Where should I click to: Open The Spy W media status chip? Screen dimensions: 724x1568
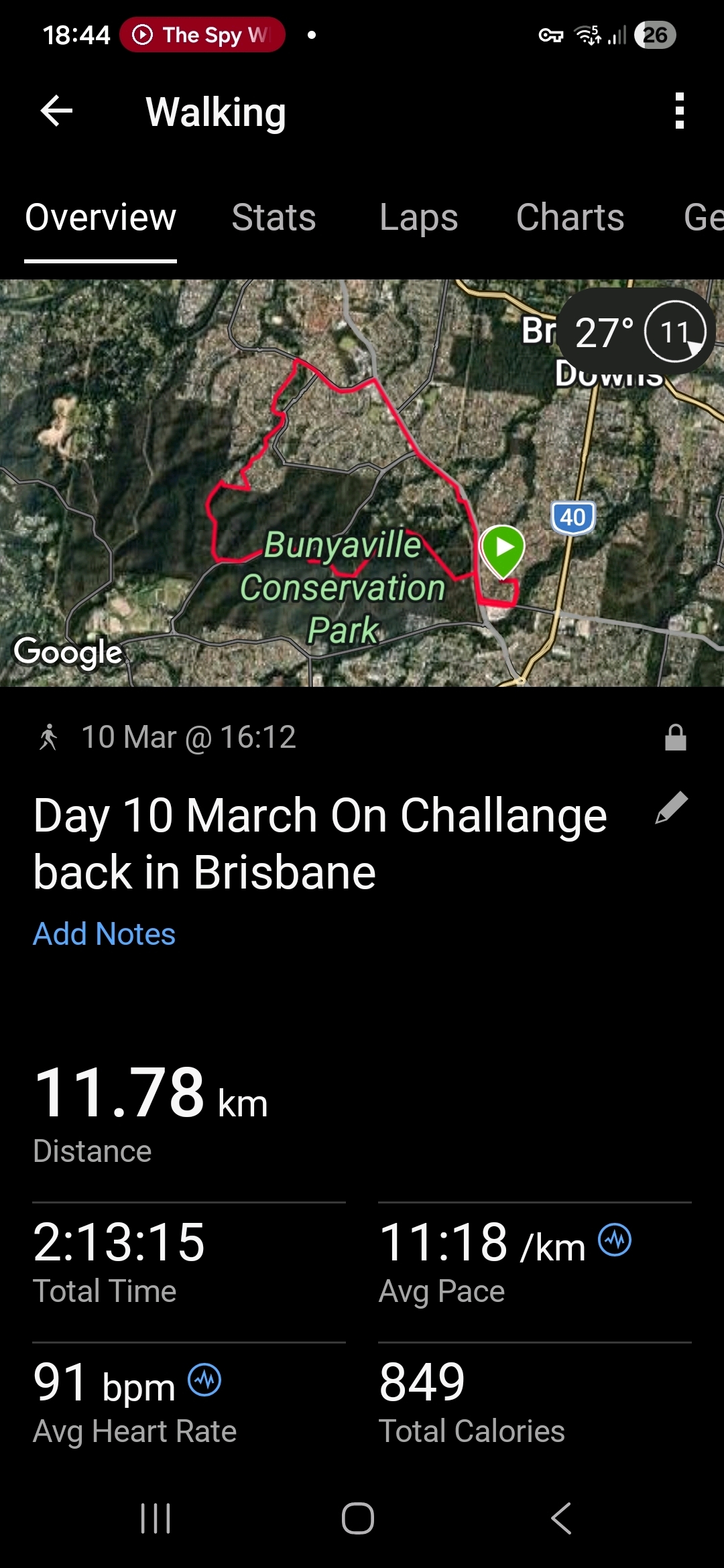tap(202, 35)
